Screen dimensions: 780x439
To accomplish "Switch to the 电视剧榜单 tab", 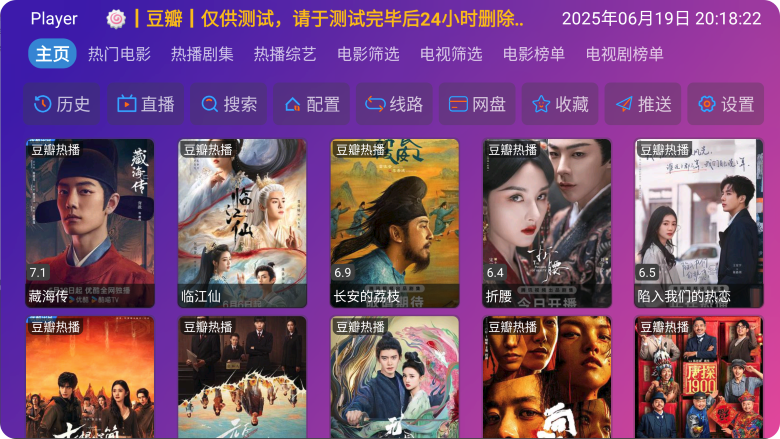I will click(625, 54).
